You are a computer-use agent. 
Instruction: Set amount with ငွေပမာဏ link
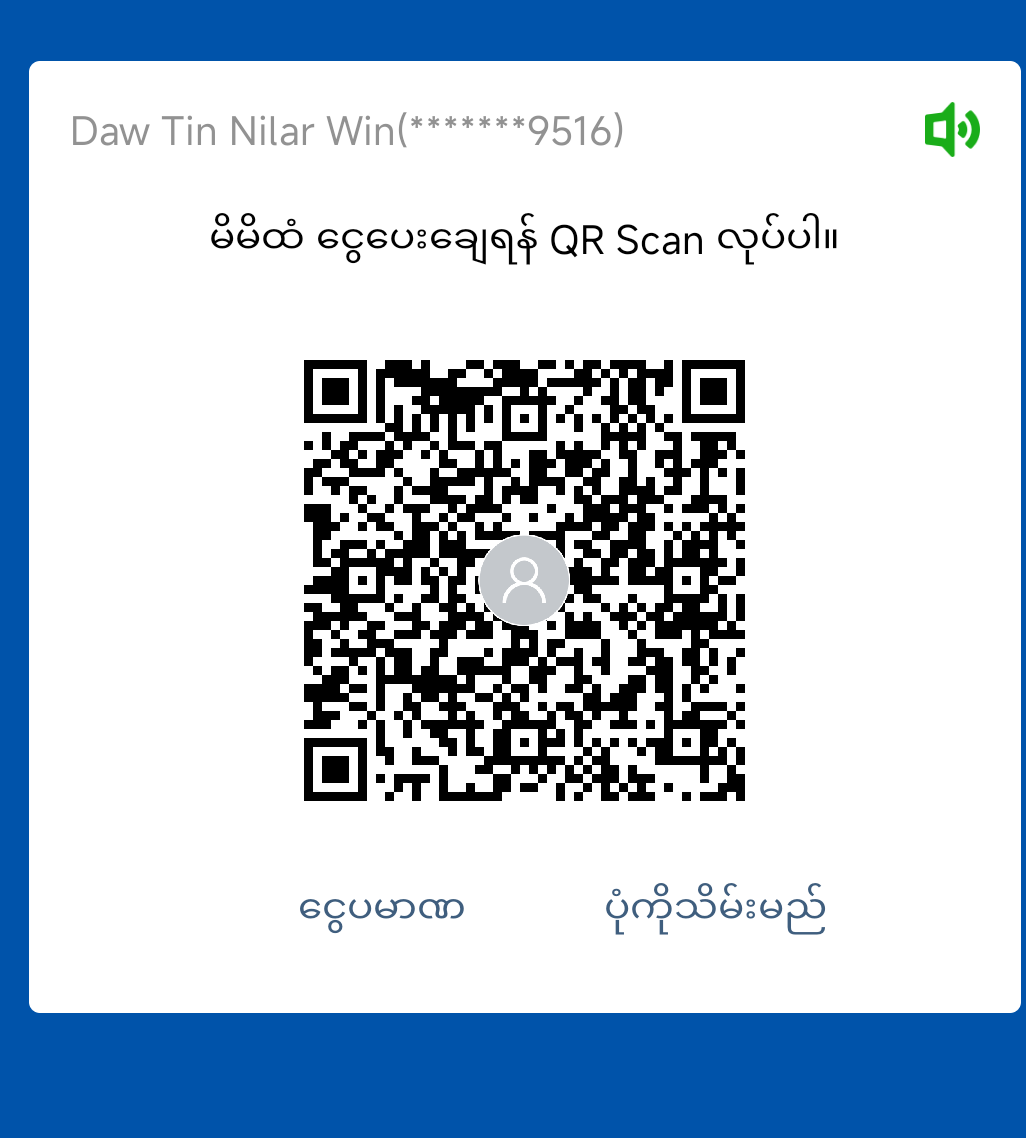381,908
